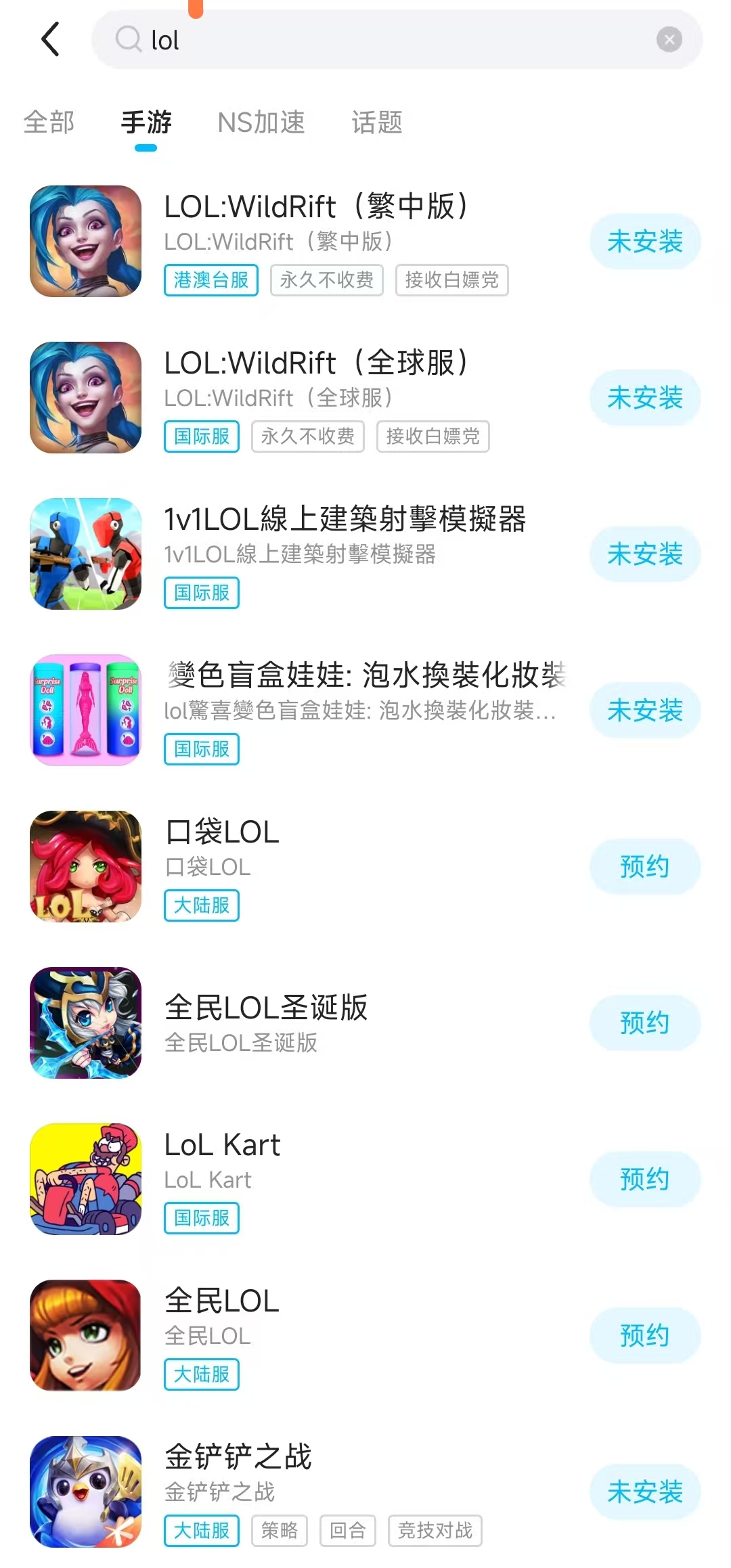This screenshot has width=731, height=1568.
Task: Select the 手游 tab
Action: tap(146, 122)
